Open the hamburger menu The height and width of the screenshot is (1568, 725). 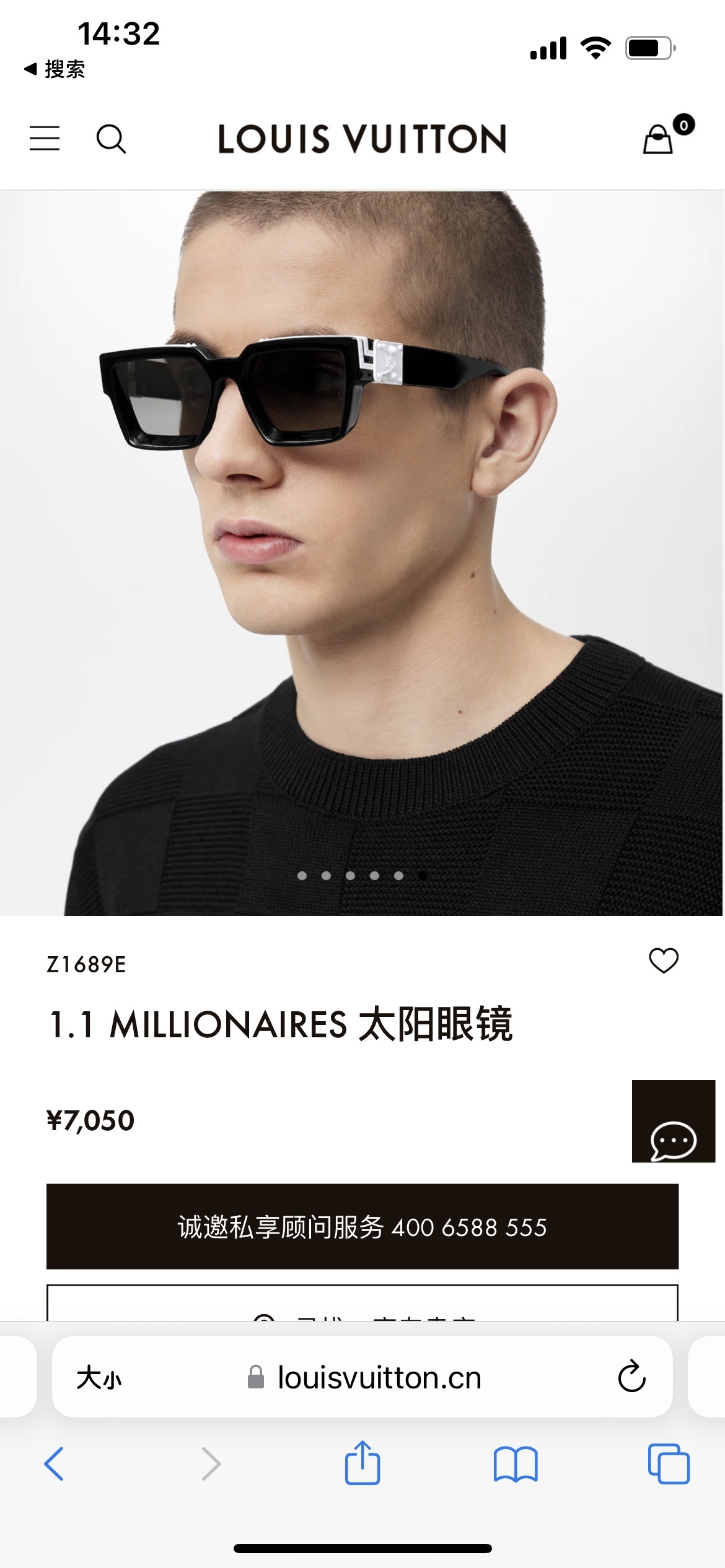[45, 138]
